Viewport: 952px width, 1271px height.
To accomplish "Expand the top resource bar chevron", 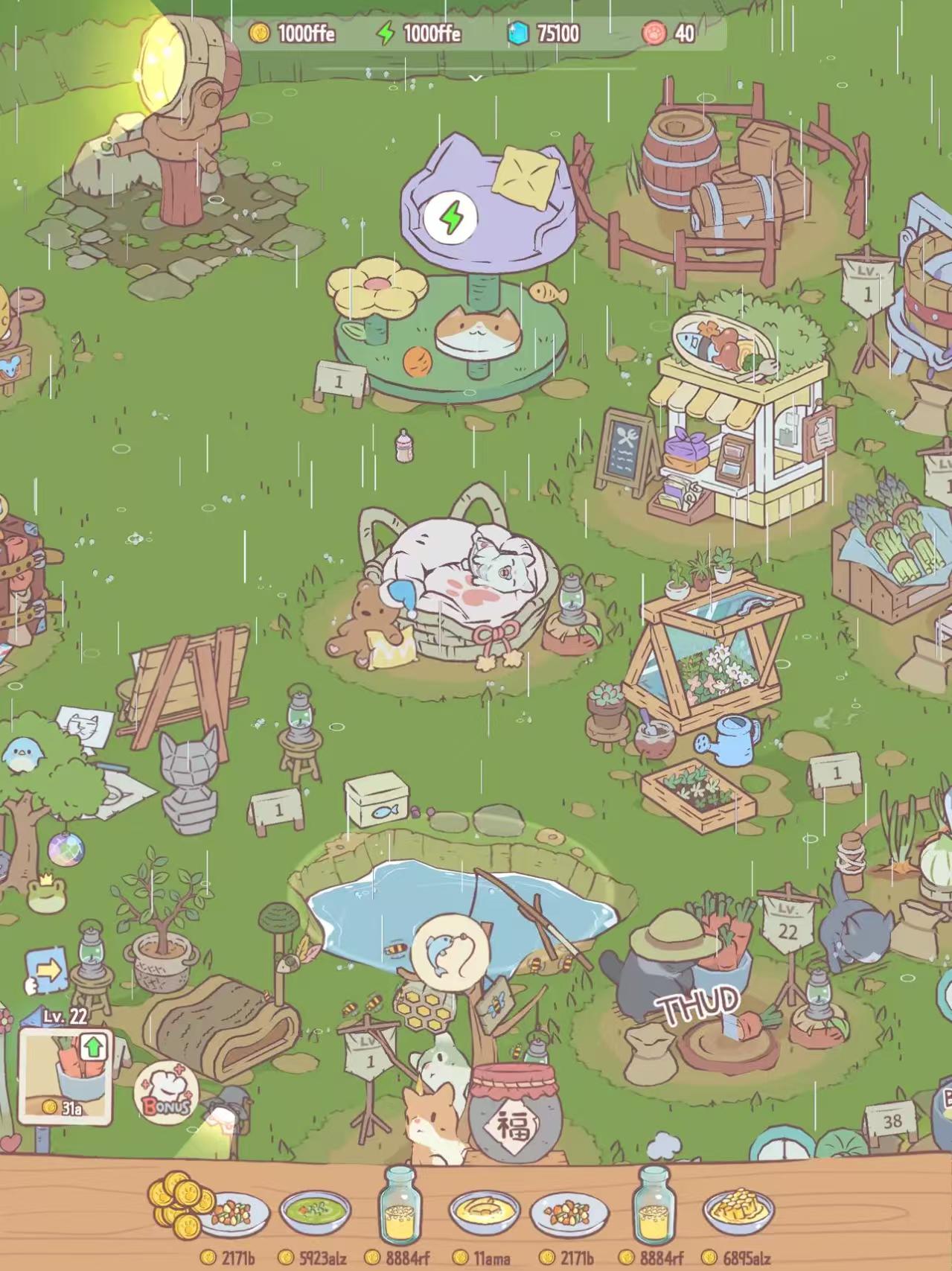I will 476,77.
